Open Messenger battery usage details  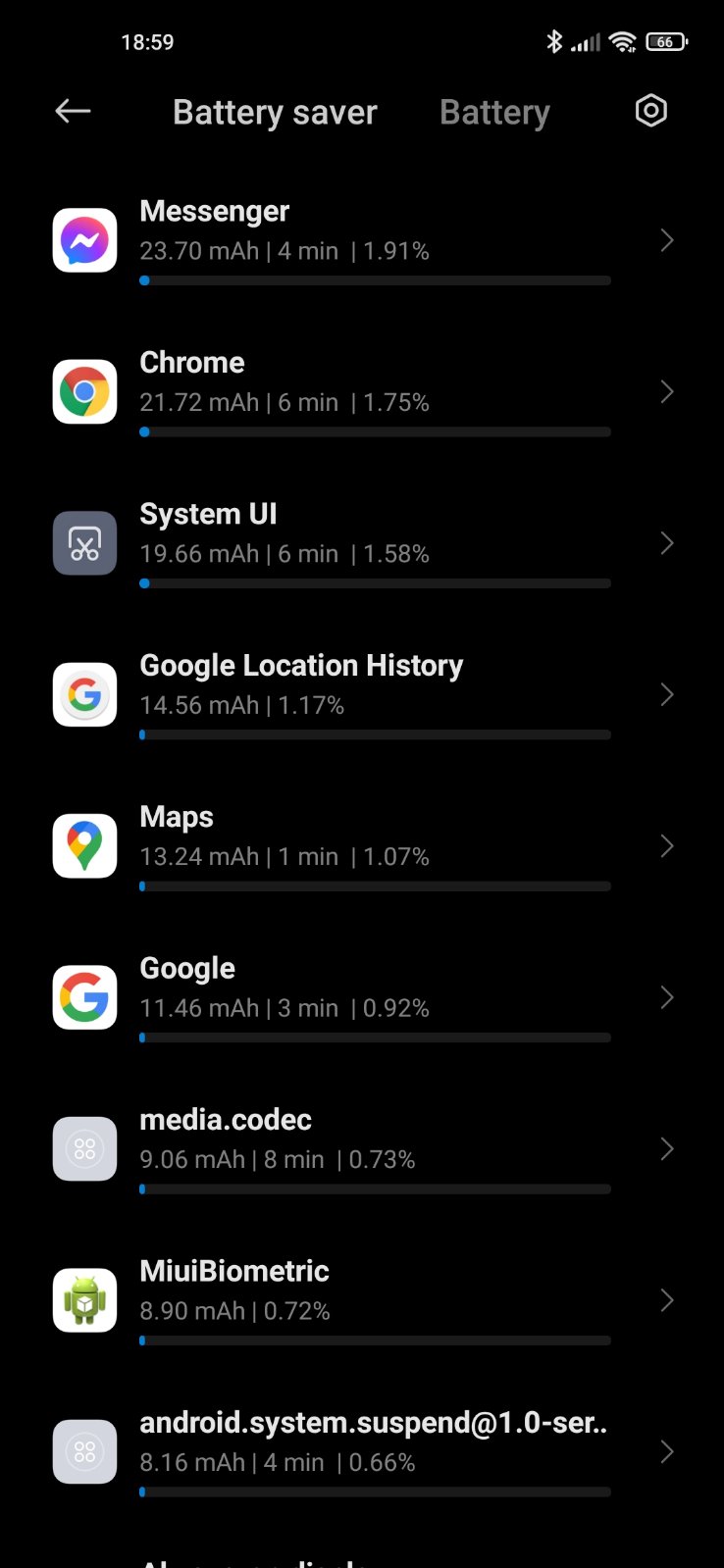[362, 240]
